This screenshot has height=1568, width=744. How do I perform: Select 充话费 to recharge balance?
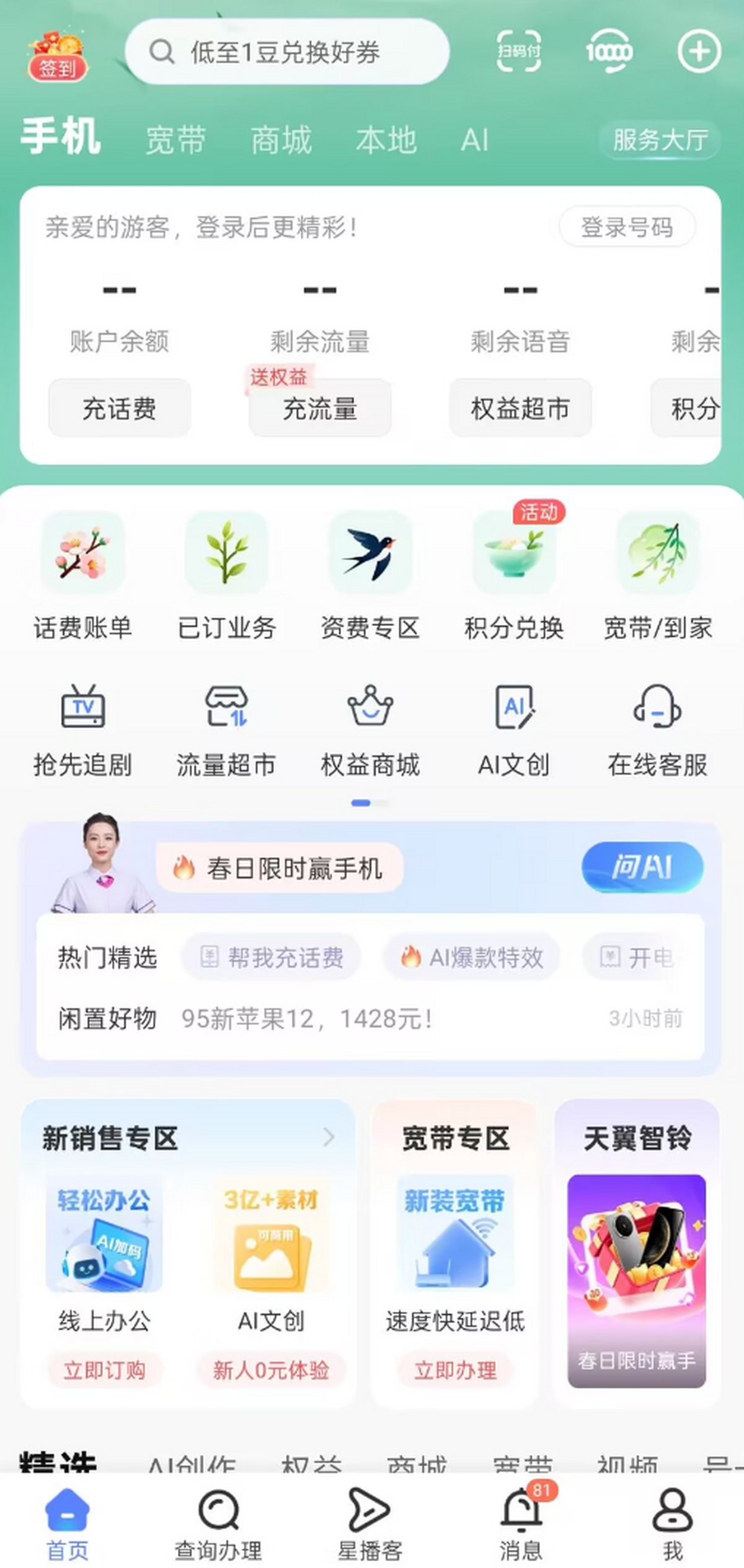click(120, 408)
